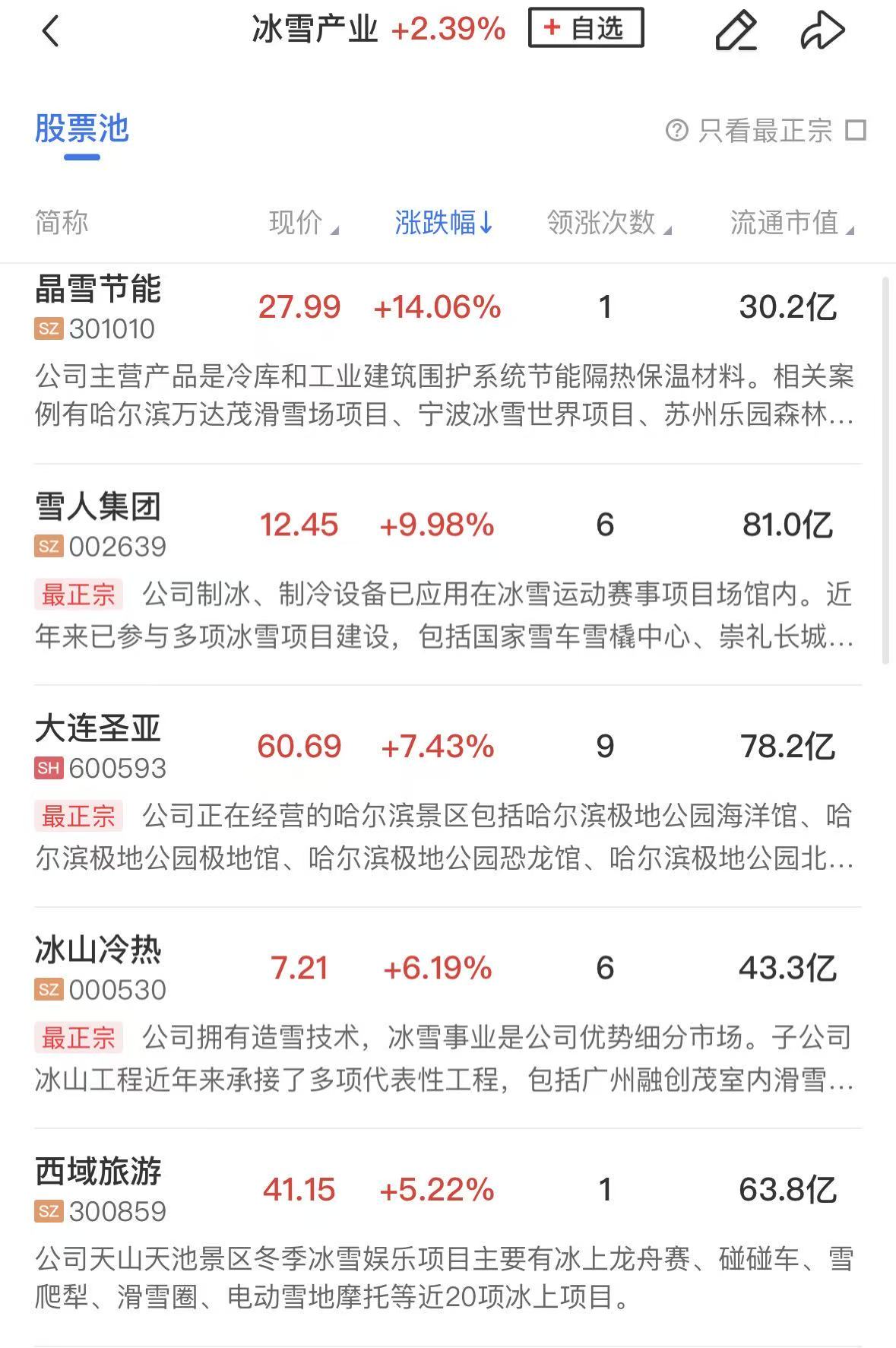The image size is (896, 1348).
Task: Sort stocks by 领涨次数
Action: tap(608, 223)
